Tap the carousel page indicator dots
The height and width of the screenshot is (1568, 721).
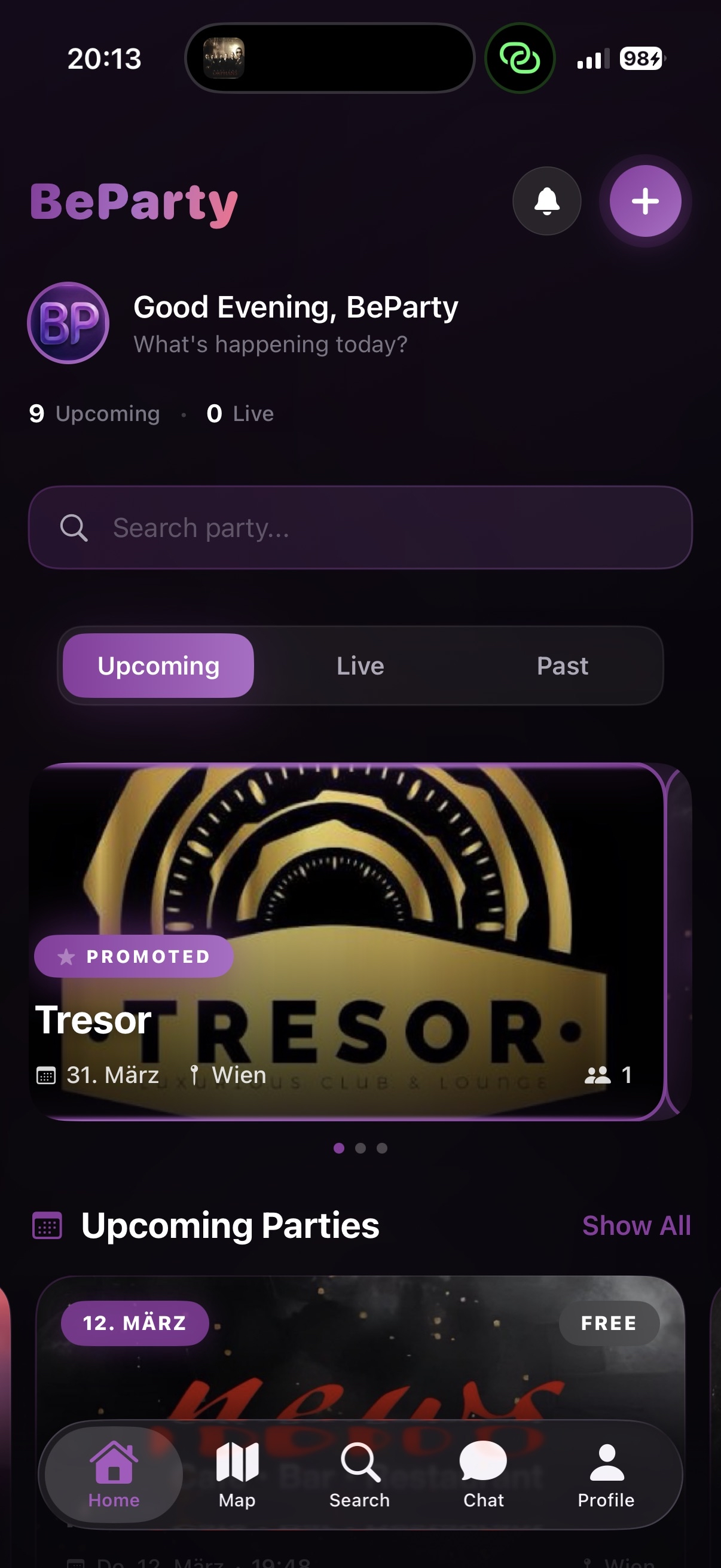[x=360, y=1148]
